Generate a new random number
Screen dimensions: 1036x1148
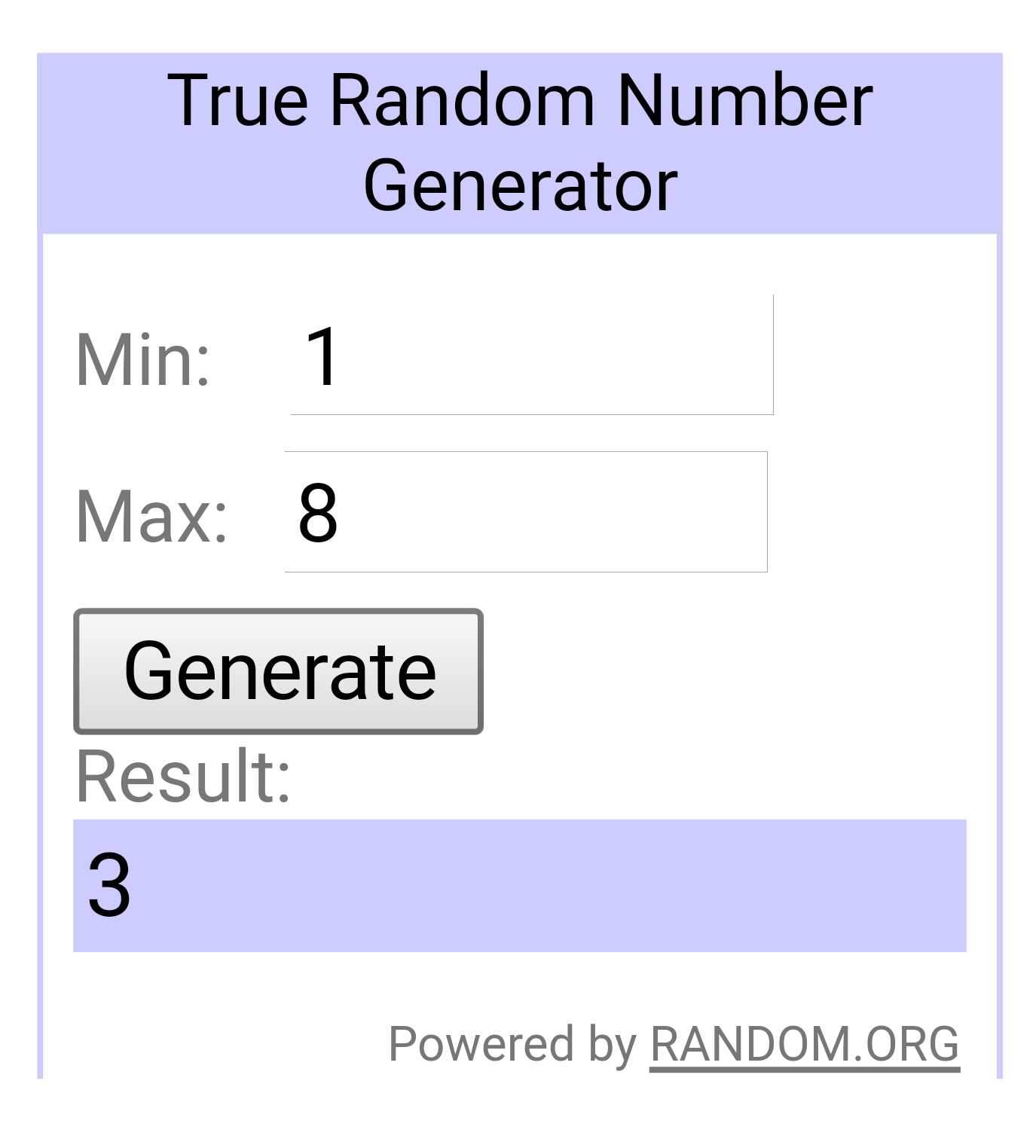[278, 671]
